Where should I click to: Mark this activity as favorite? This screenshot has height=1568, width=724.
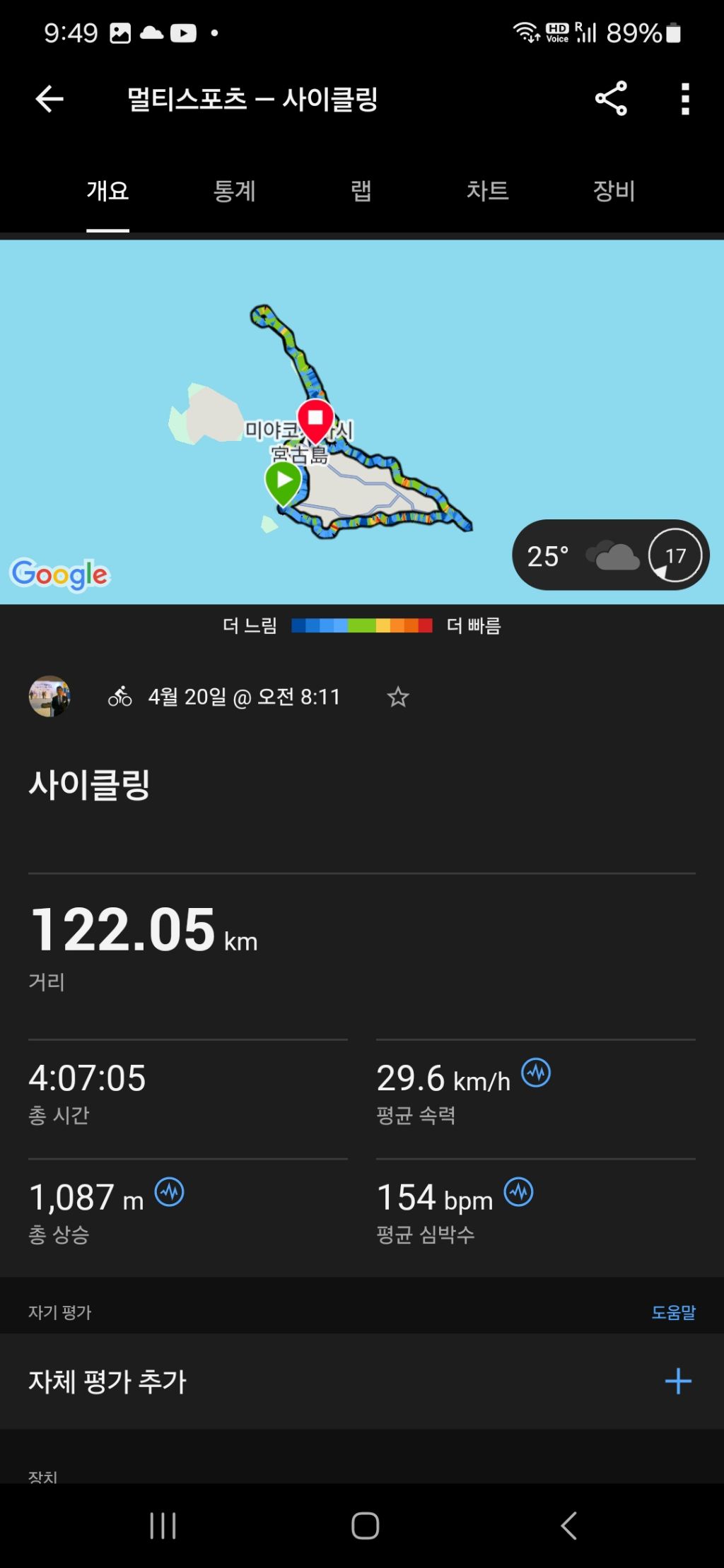coord(398,697)
